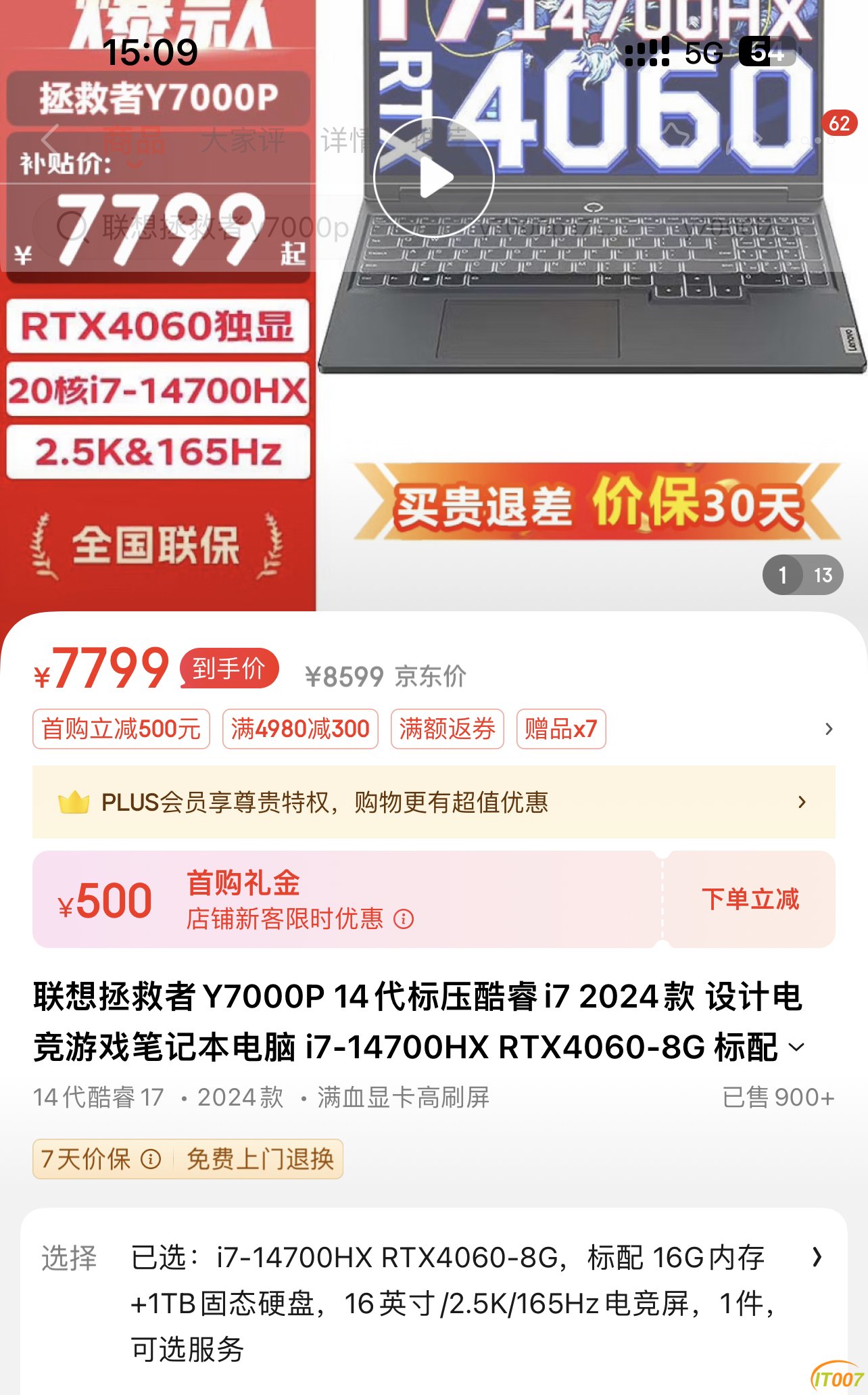The width and height of the screenshot is (868, 1395).
Task: Expand the full product title
Action: pyautogui.click(x=797, y=1047)
